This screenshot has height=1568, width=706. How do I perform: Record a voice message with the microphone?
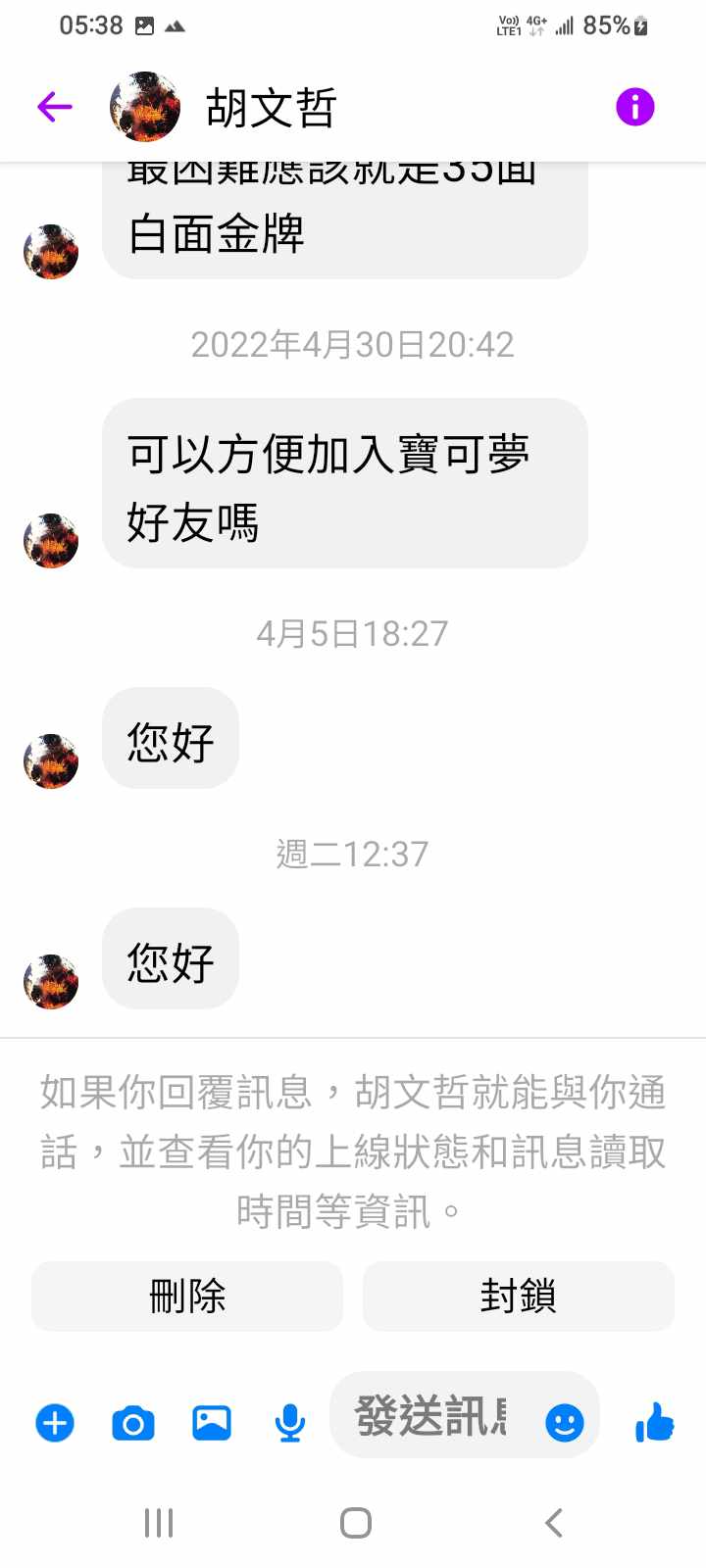(x=289, y=1422)
